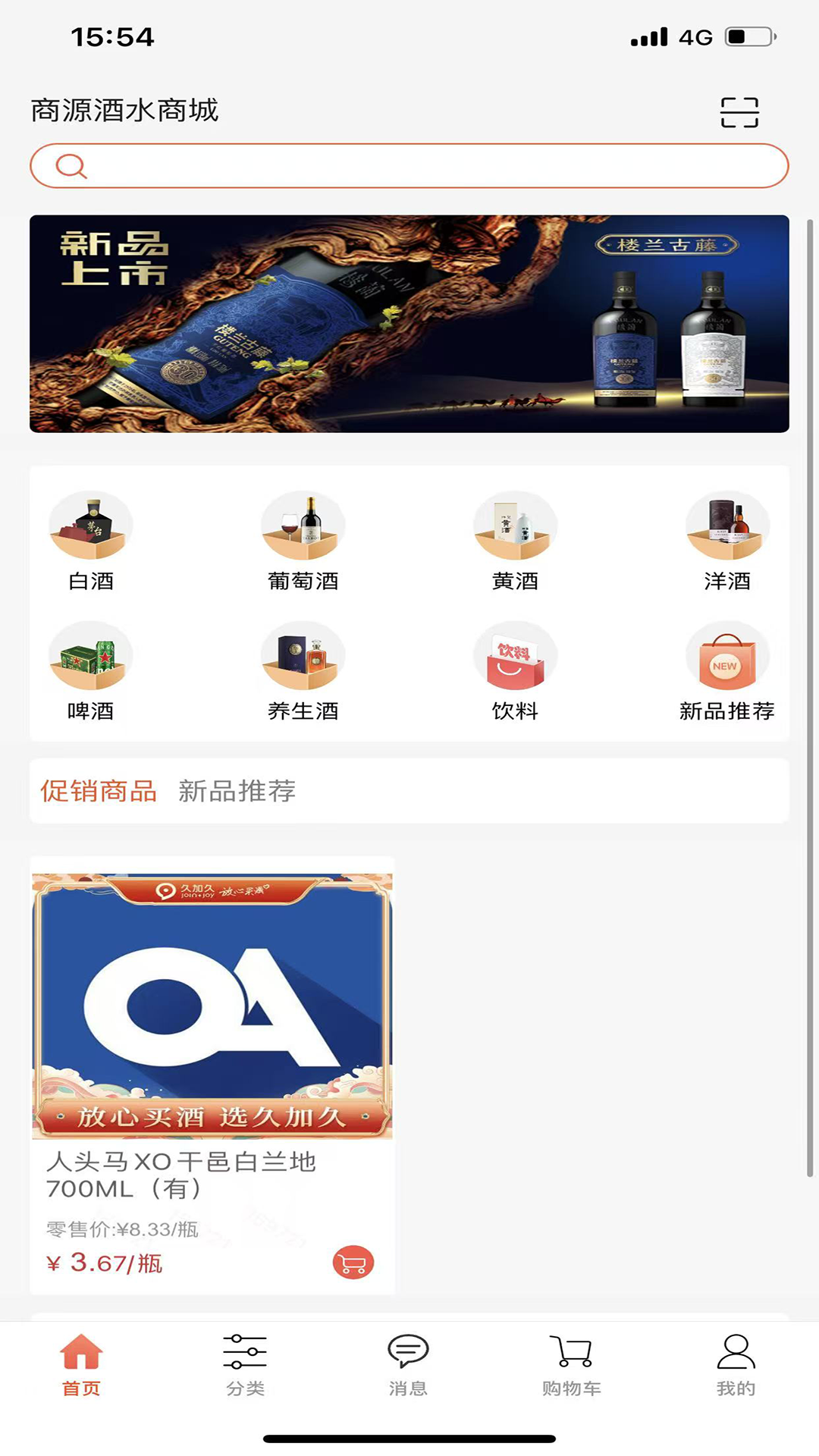This screenshot has height=1456, width=819.
Task: Open the 饮料 category icon
Action: [x=514, y=656]
